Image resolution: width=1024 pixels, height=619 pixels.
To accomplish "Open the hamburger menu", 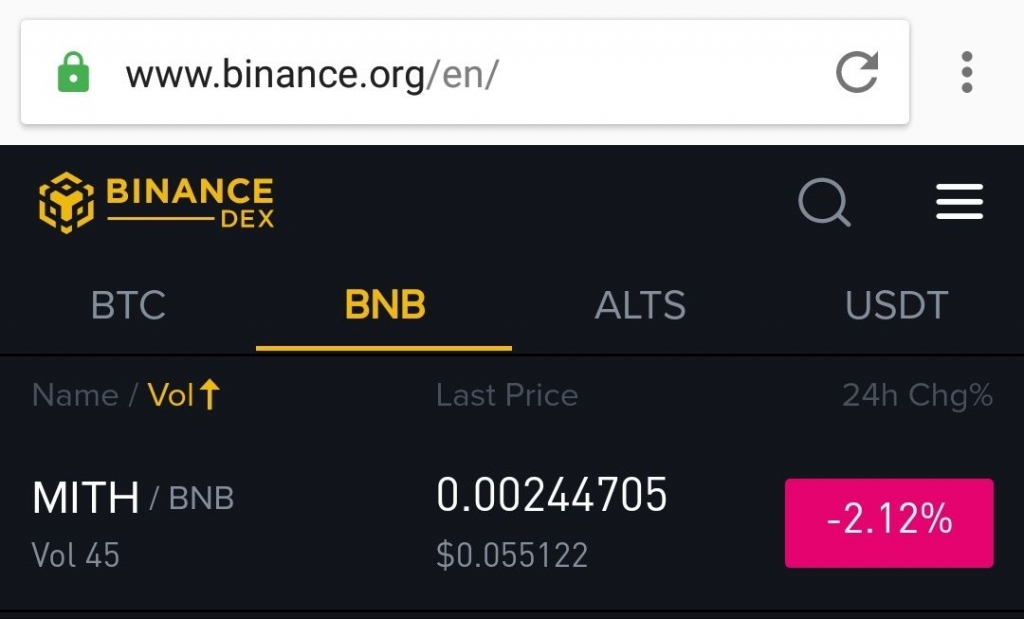I will click(x=959, y=202).
